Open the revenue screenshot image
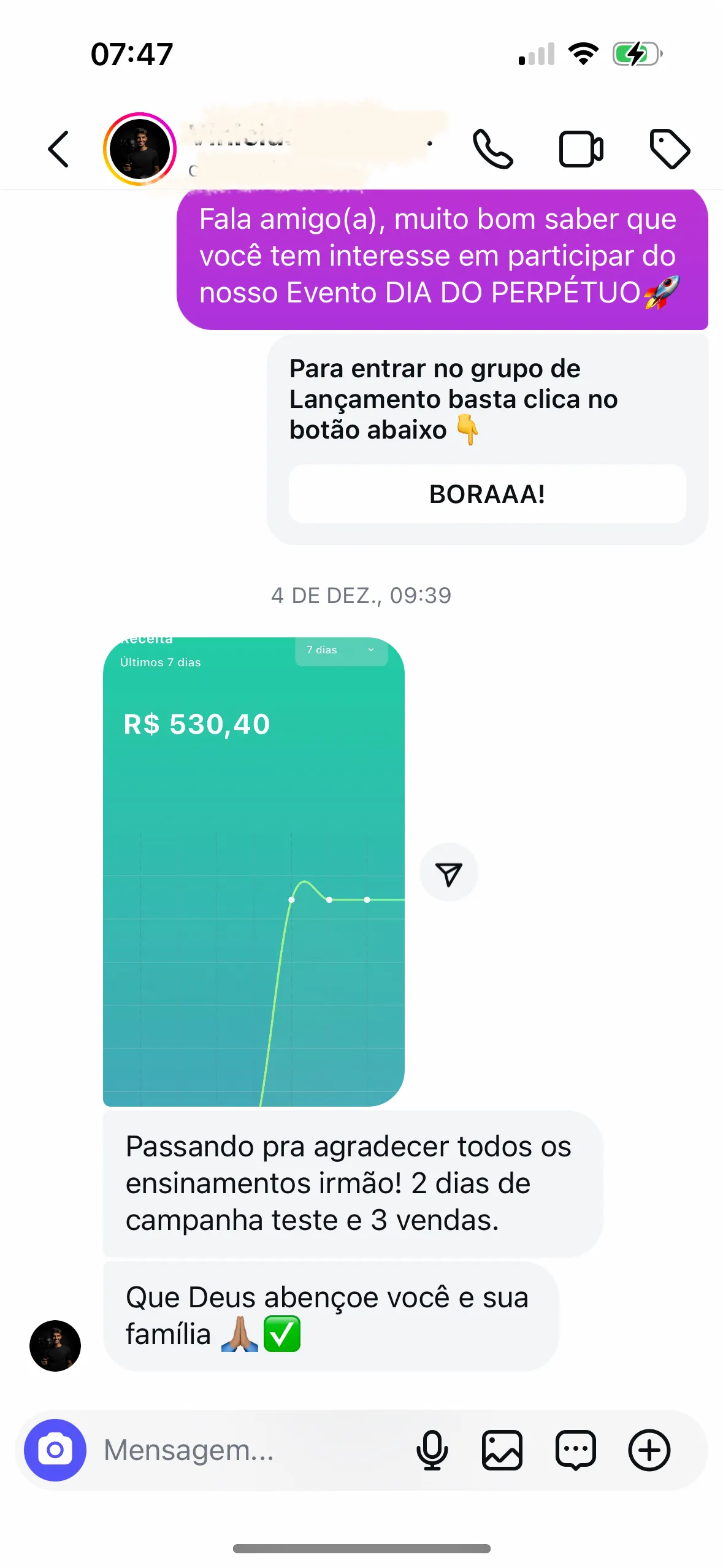Screen dimensions: 723x1568 tap(254, 871)
